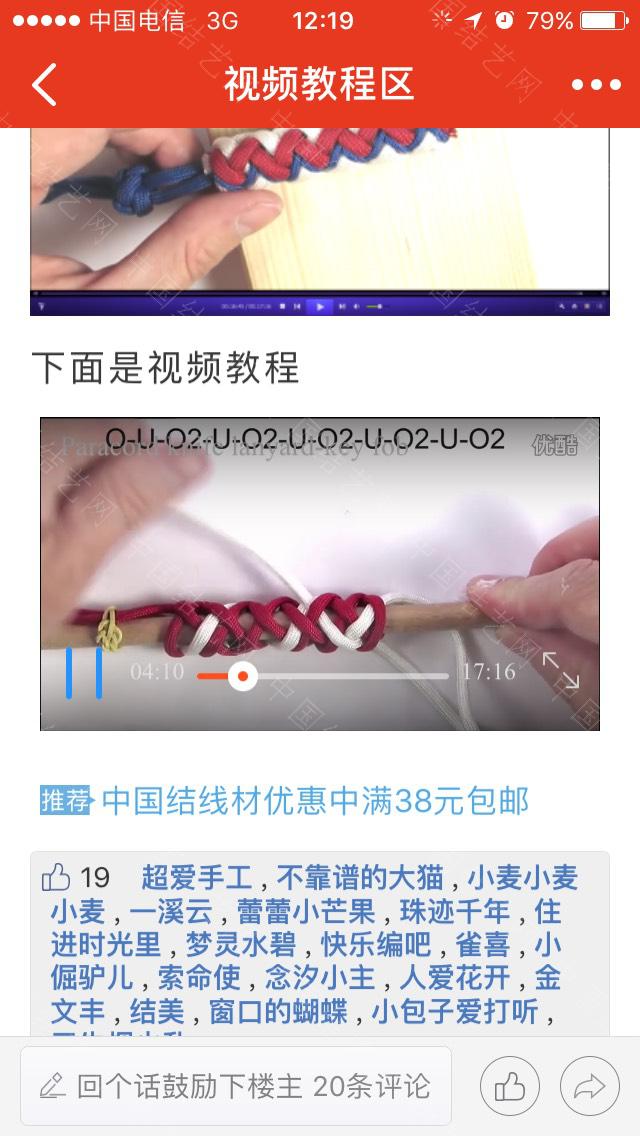The width and height of the screenshot is (640, 1136).
Task: Open the profile of 超爱手工
Action: pos(196,878)
